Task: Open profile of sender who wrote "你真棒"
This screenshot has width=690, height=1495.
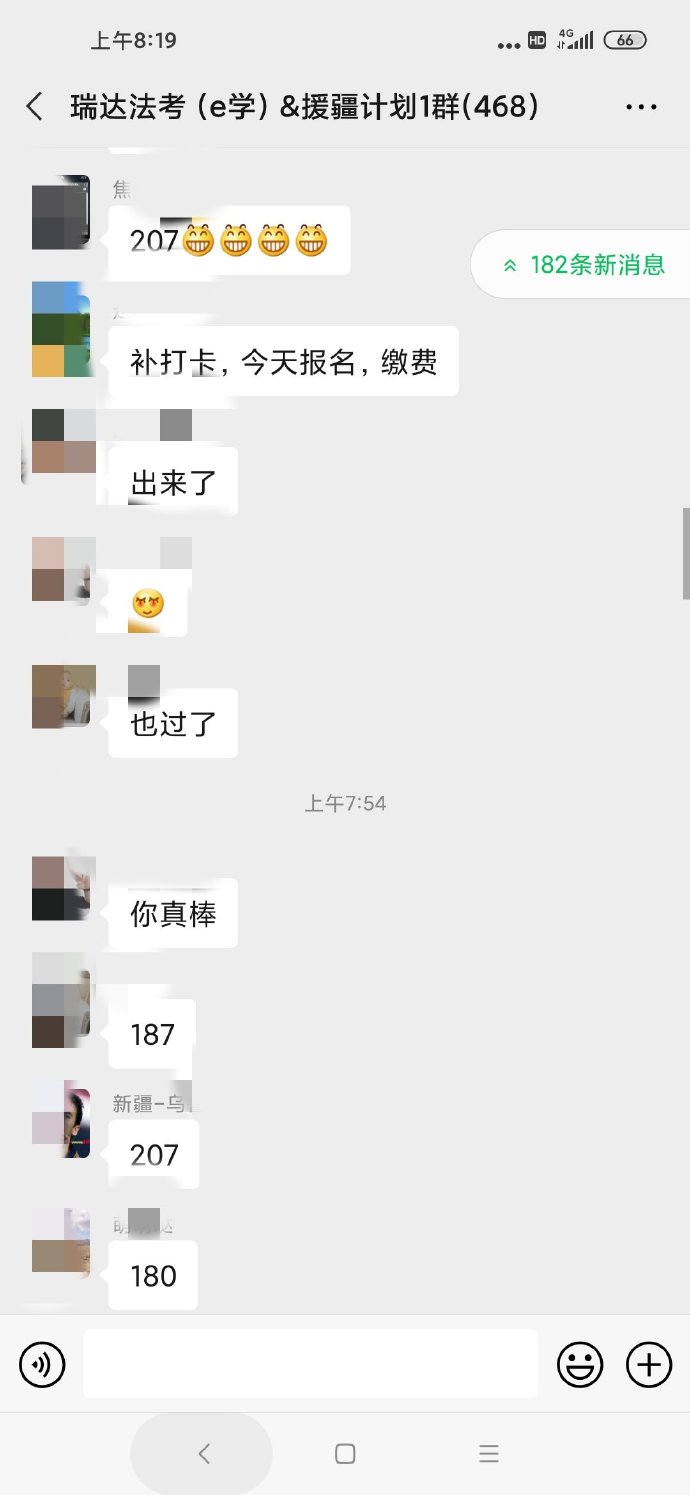Action: point(62,888)
